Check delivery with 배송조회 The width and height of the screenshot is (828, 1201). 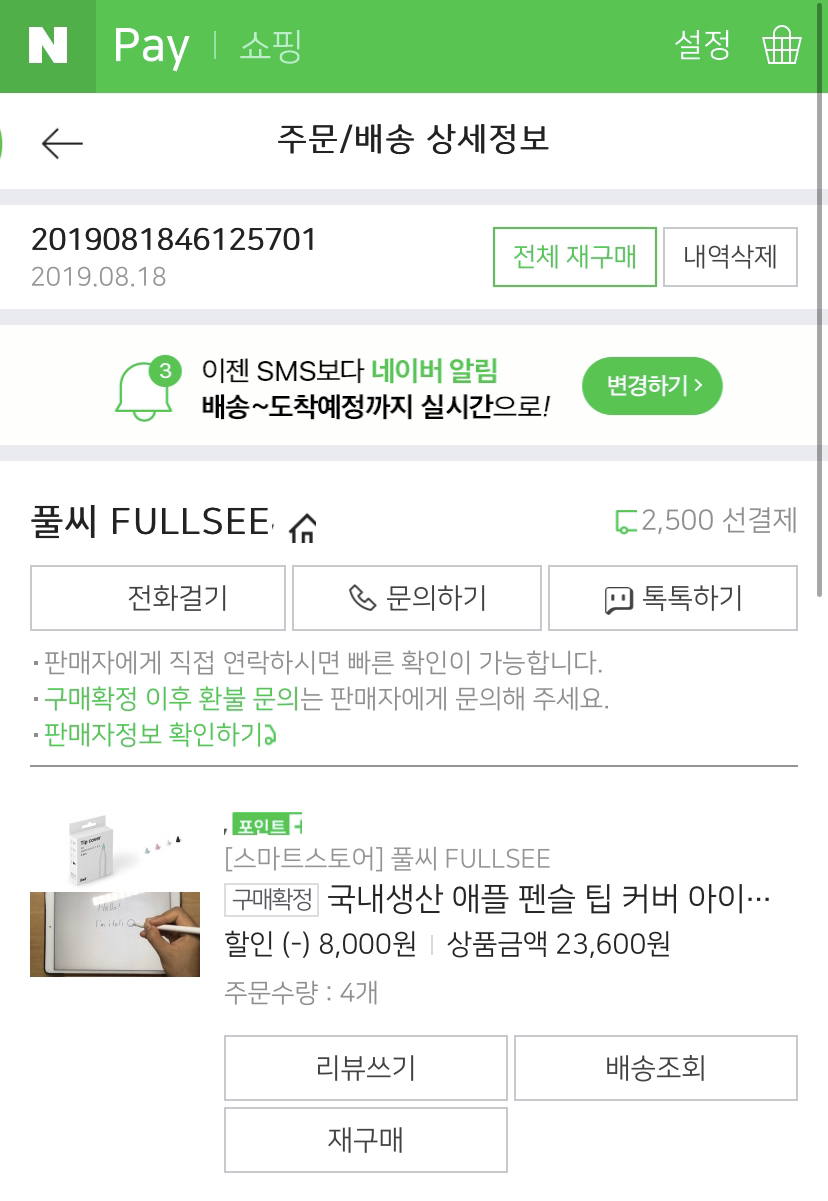click(656, 1068)
